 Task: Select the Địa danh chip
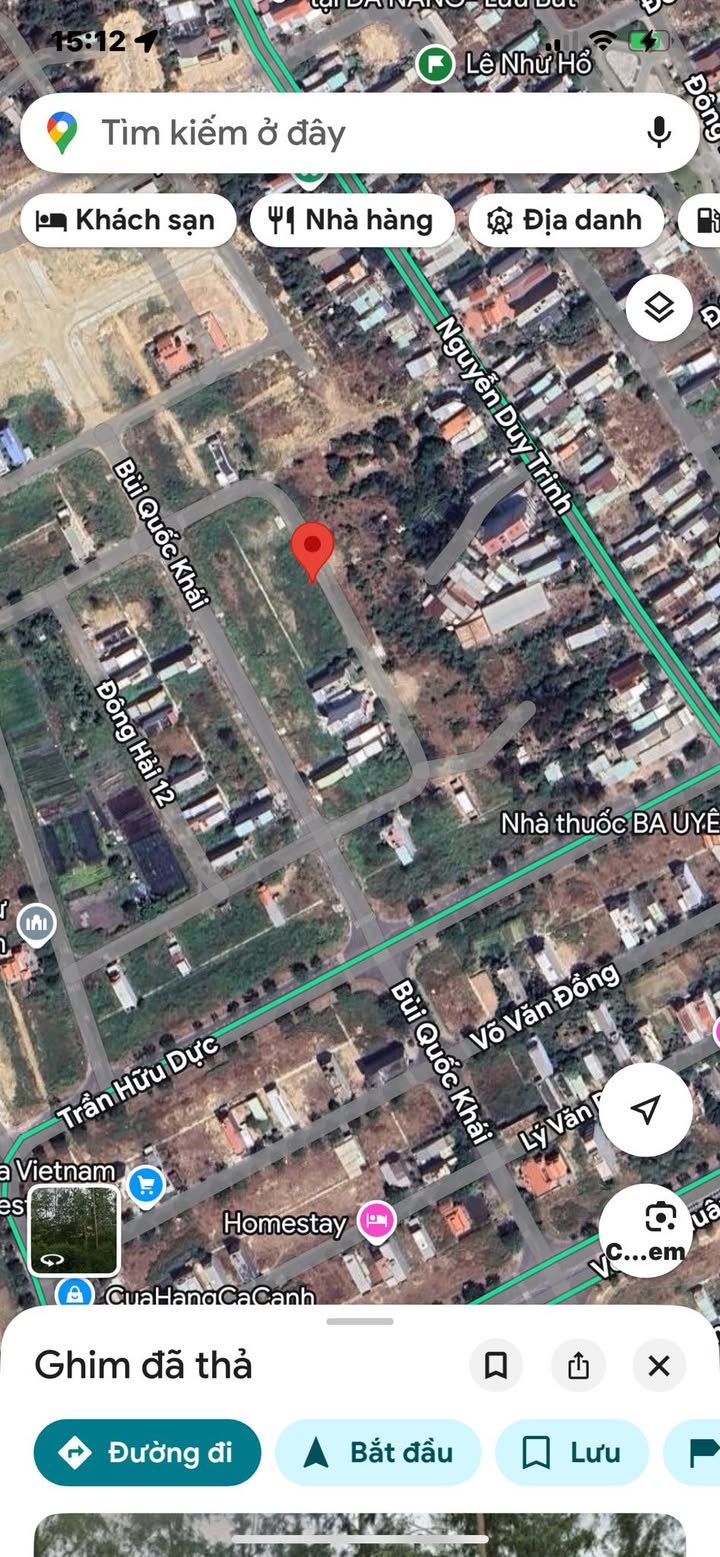point(566,220)
